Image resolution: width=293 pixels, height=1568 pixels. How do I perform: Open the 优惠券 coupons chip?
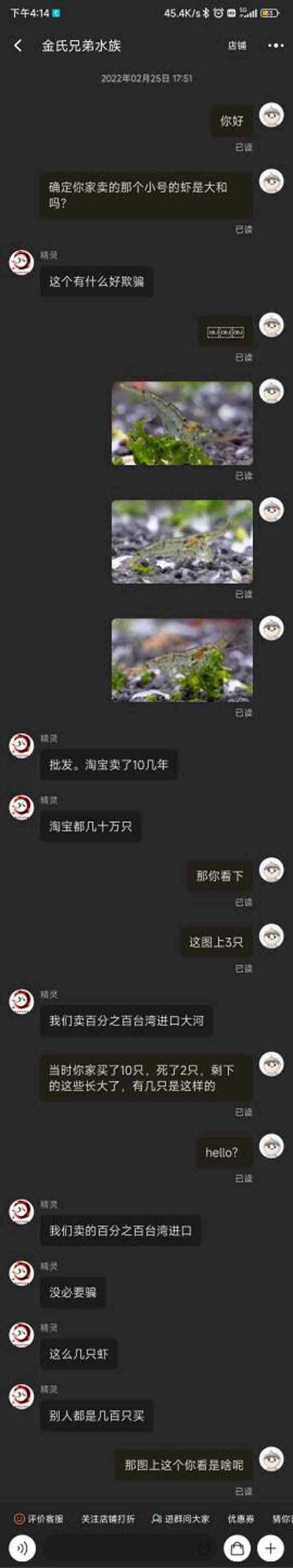241,1519
